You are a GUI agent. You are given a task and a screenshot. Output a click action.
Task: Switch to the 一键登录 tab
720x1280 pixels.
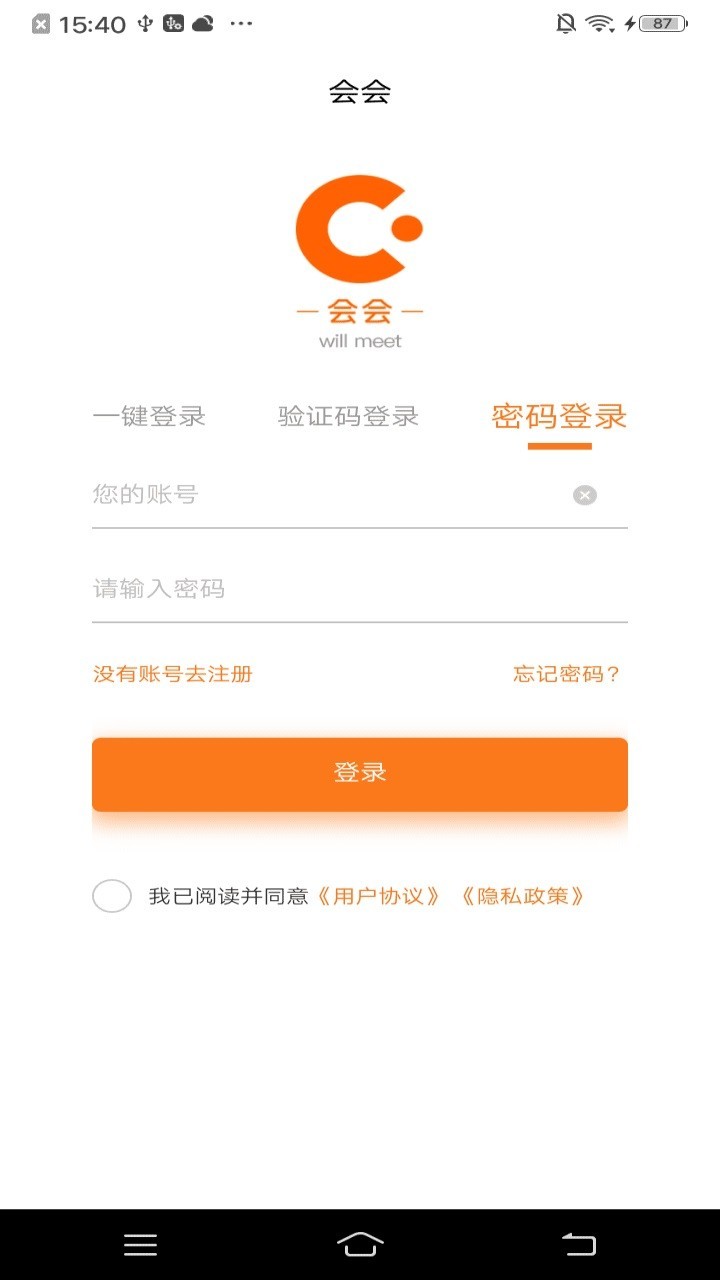[150, 416]
